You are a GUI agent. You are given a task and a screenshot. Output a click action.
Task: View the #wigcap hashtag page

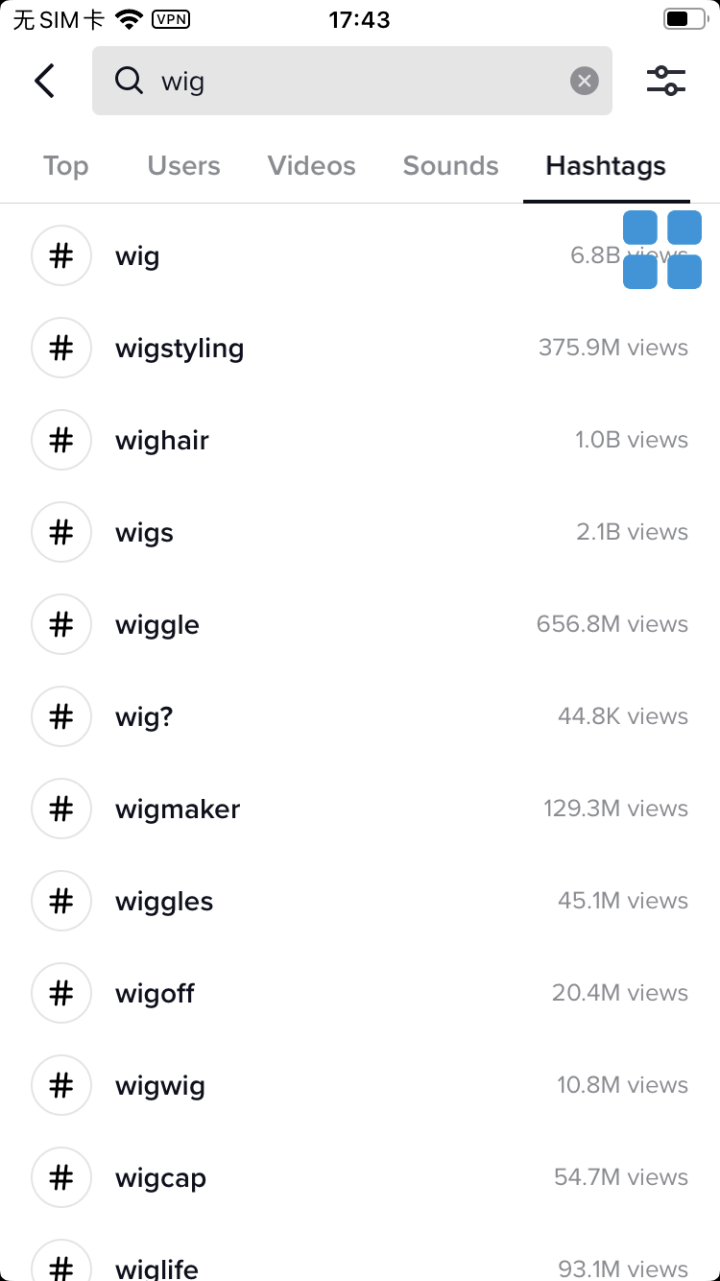tap(360, 1177)
